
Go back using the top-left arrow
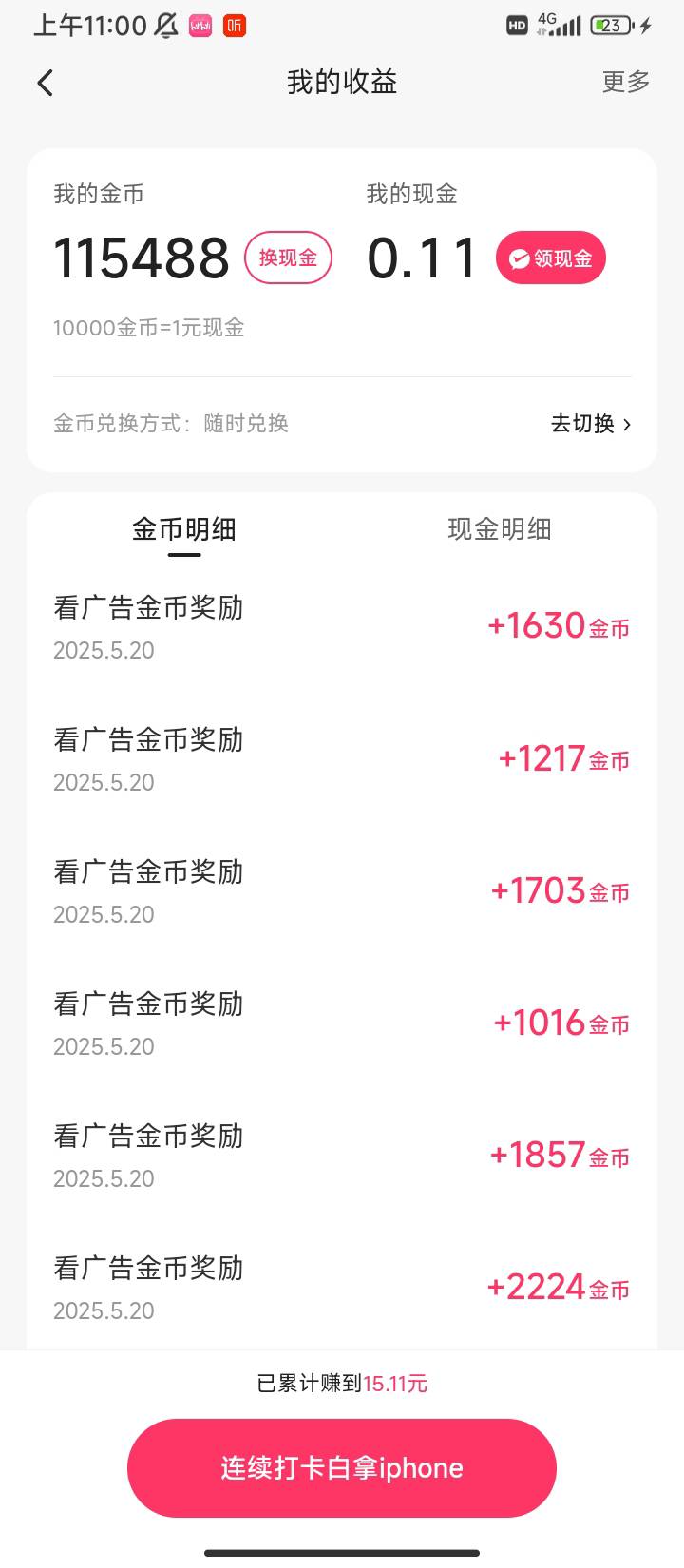click(45, 83)
